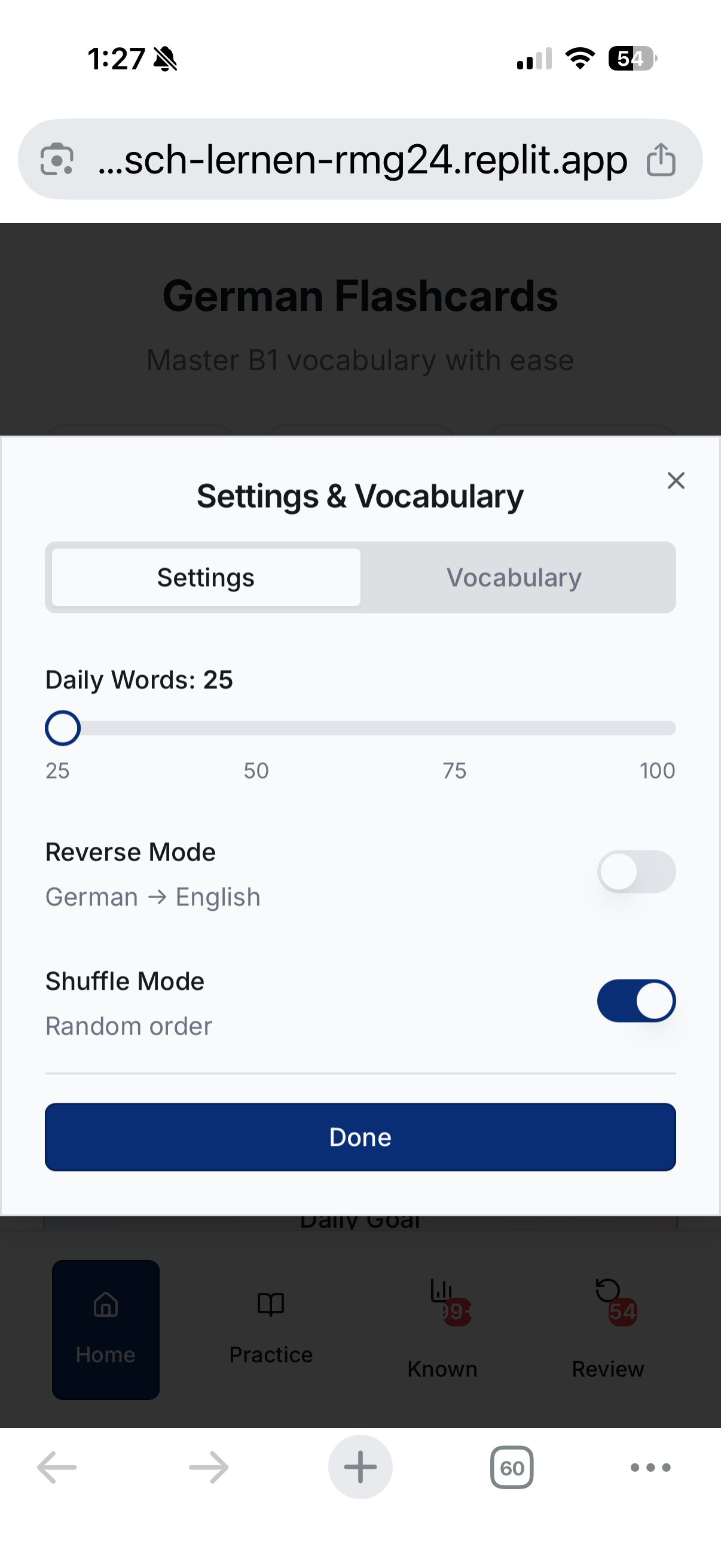The image size is (721, 1568).
Task: Open Practice via the book icon
Action: [x=270, y=1304]
